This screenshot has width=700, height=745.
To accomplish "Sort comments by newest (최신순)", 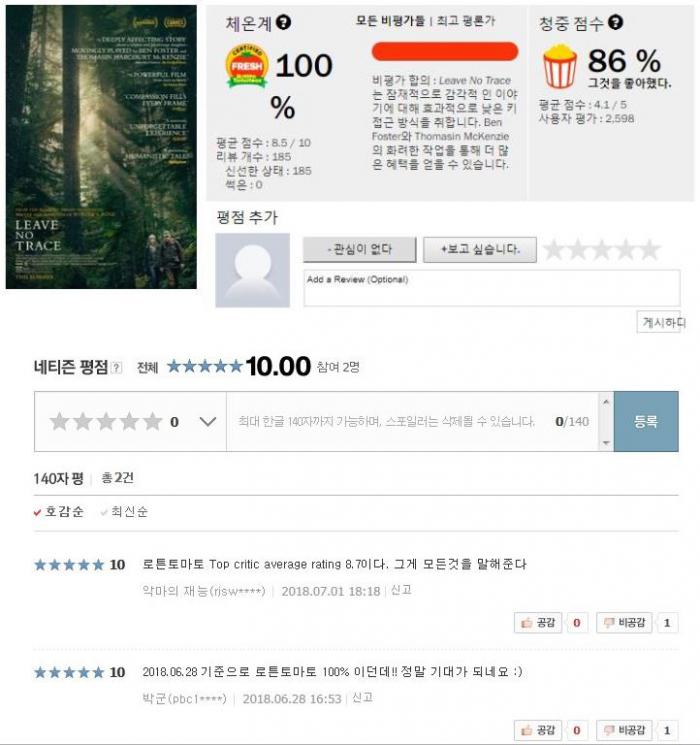I will [130, 511].
